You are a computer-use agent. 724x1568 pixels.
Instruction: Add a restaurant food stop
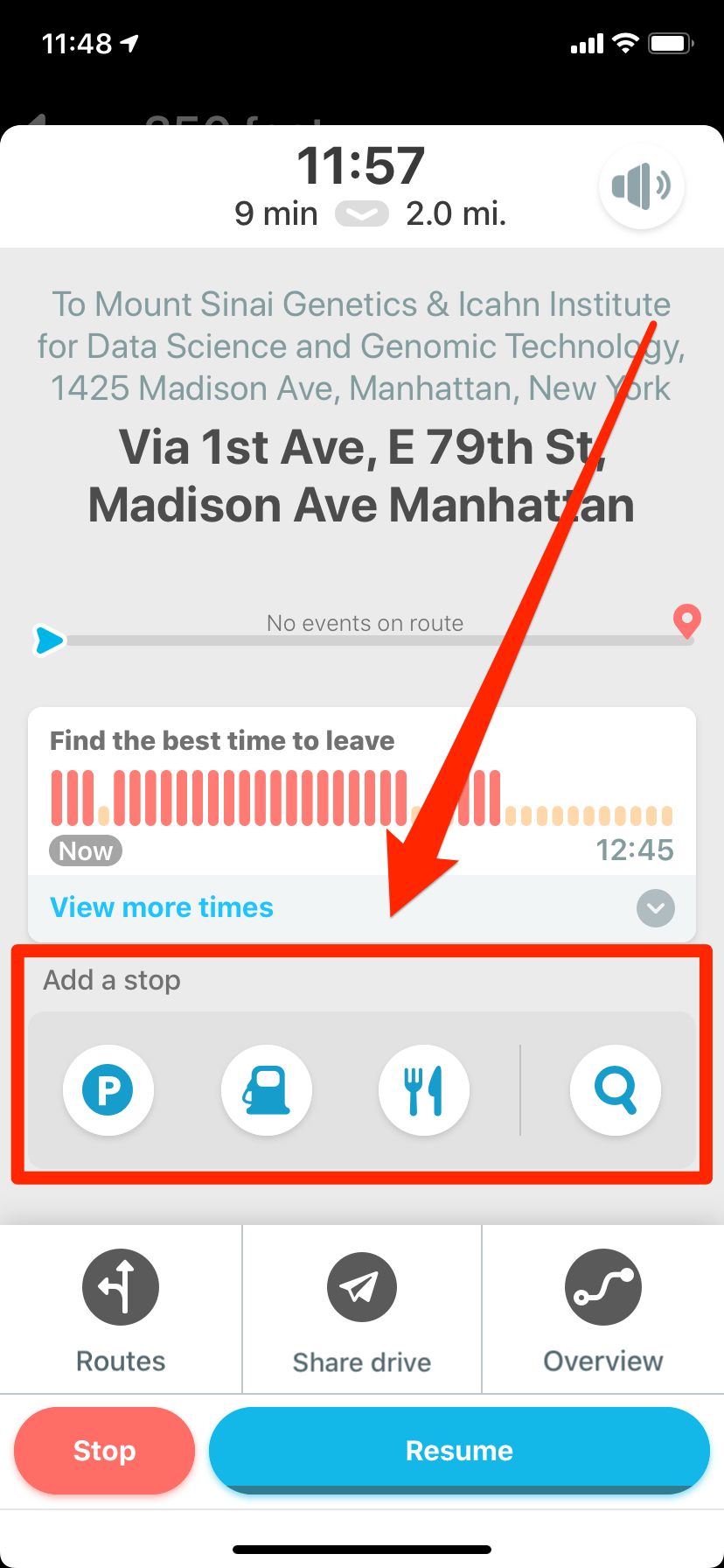point(424,1090)
